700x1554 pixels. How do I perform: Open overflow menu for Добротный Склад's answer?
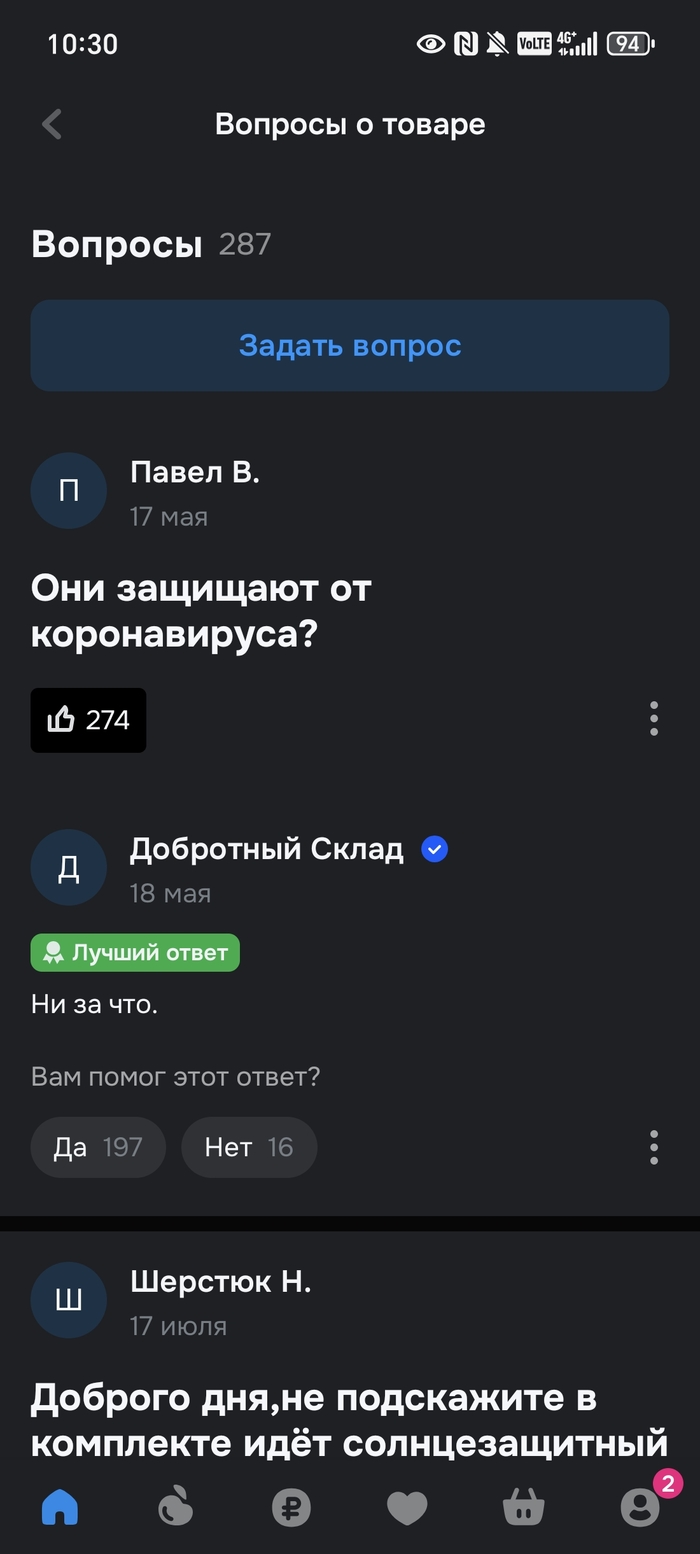653,1147
